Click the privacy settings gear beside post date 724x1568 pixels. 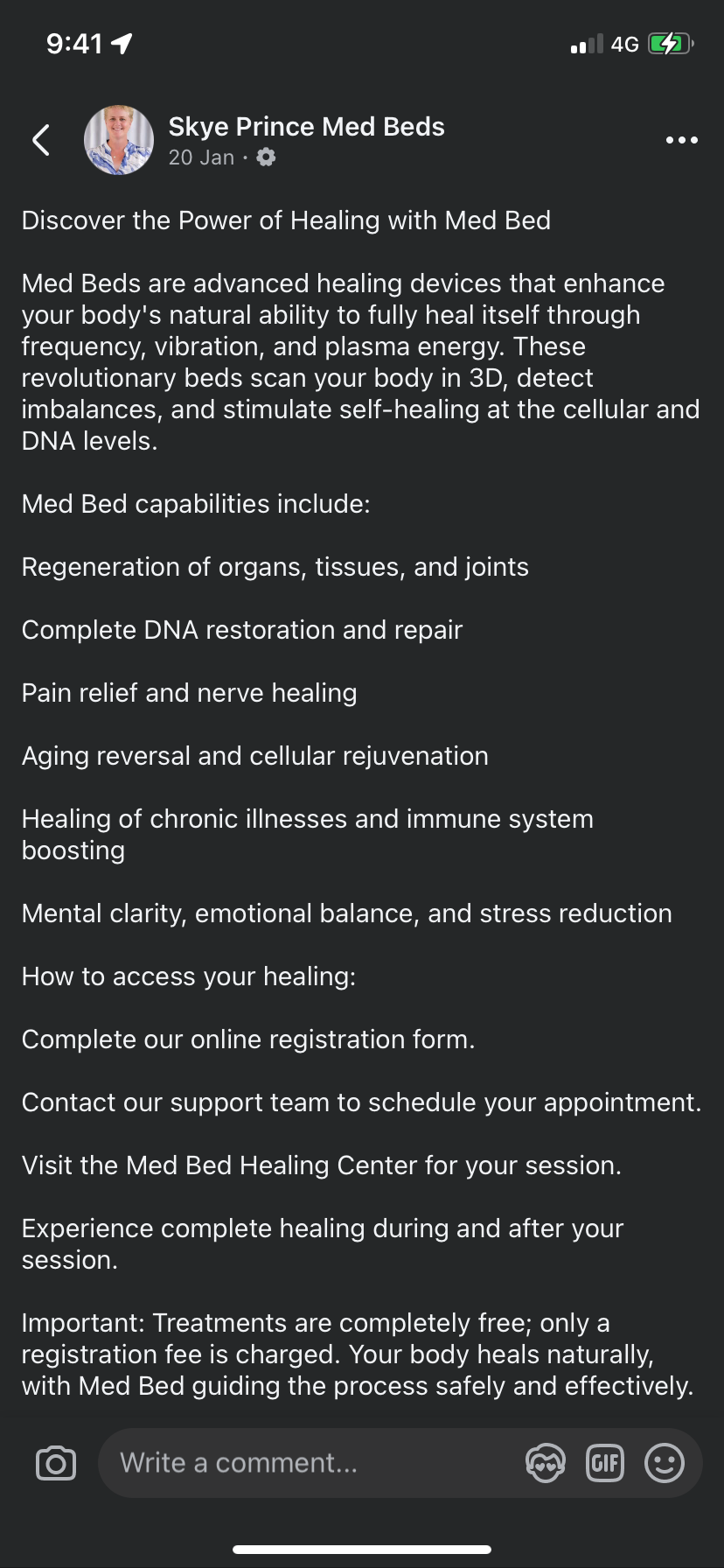265,157
